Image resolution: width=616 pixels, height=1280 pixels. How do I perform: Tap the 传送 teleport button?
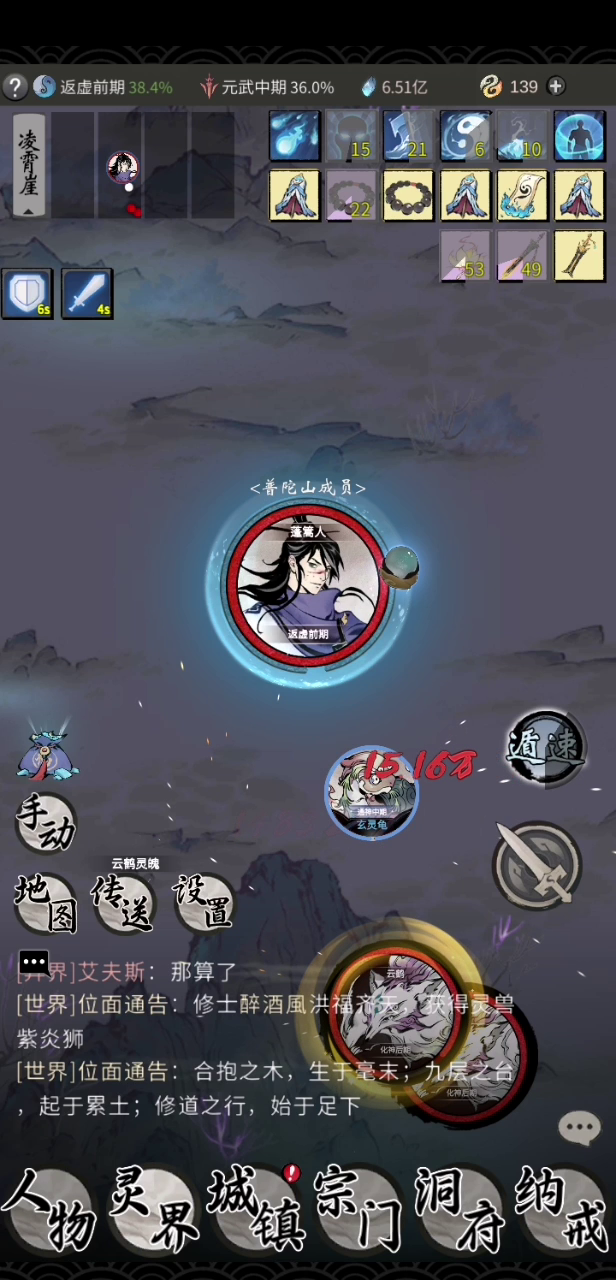click(124, 902)
